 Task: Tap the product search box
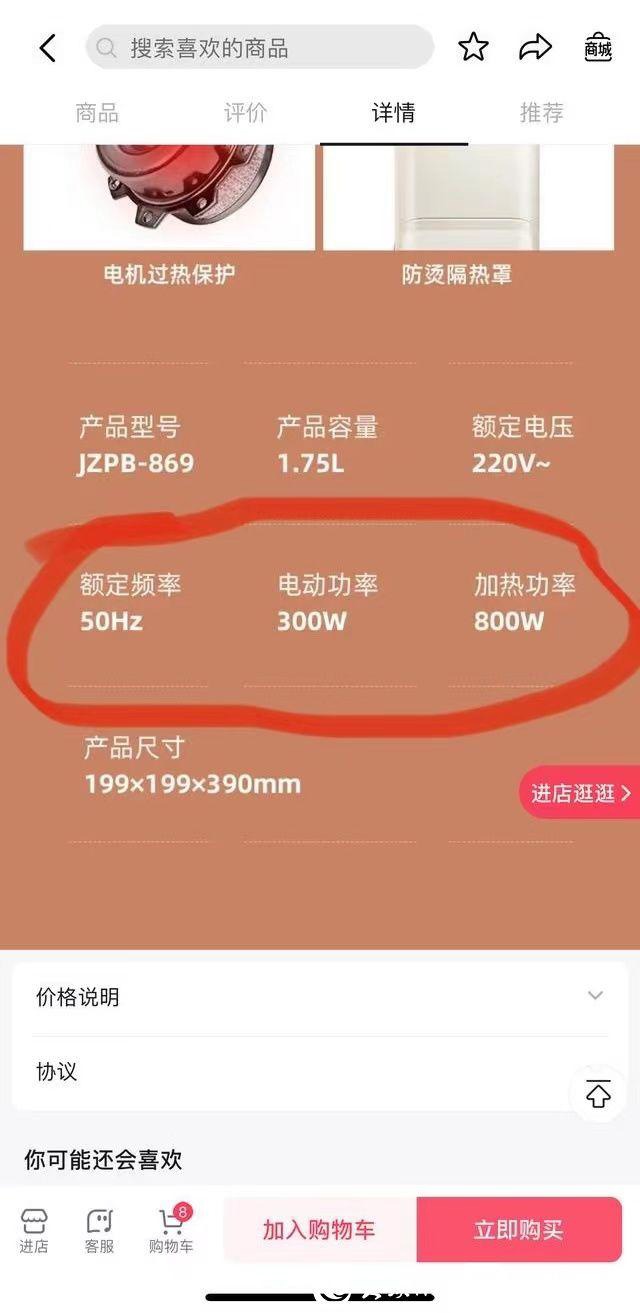point(260,48)
